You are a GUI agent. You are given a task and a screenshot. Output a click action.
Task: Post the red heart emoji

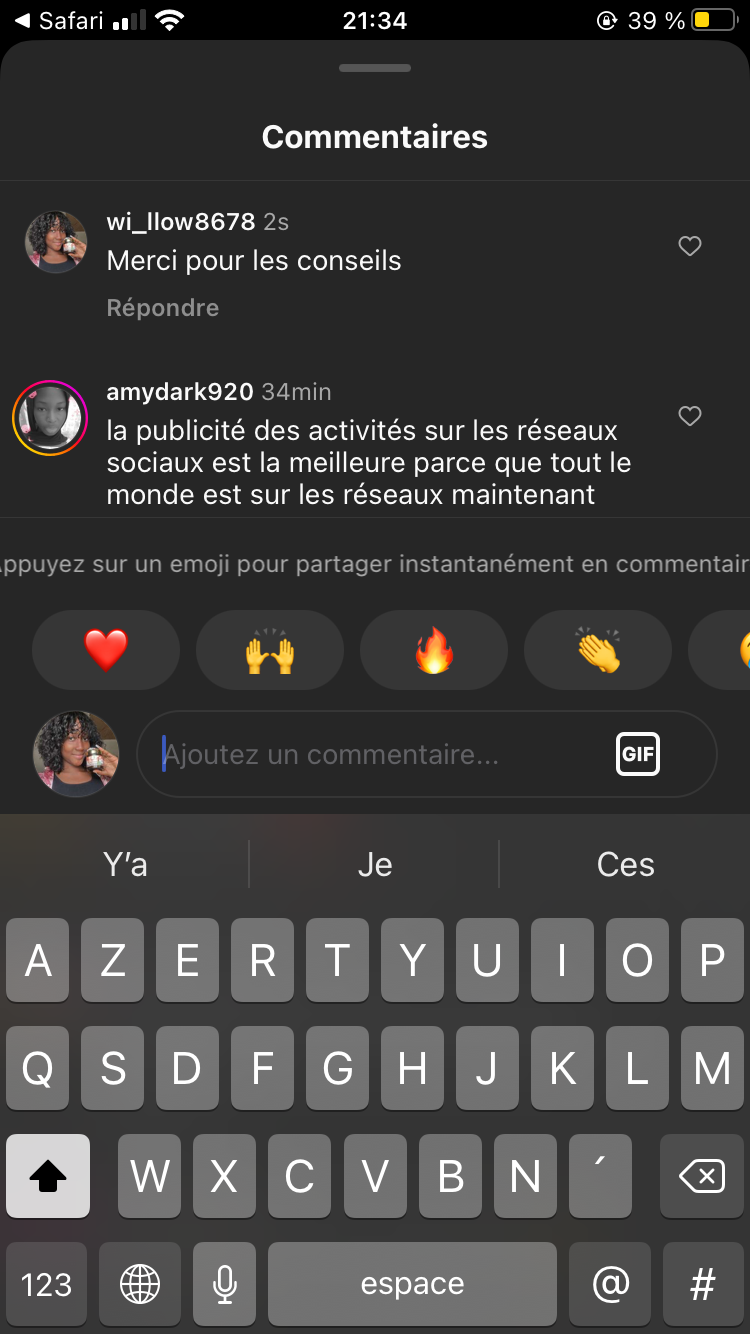[106, 651]
